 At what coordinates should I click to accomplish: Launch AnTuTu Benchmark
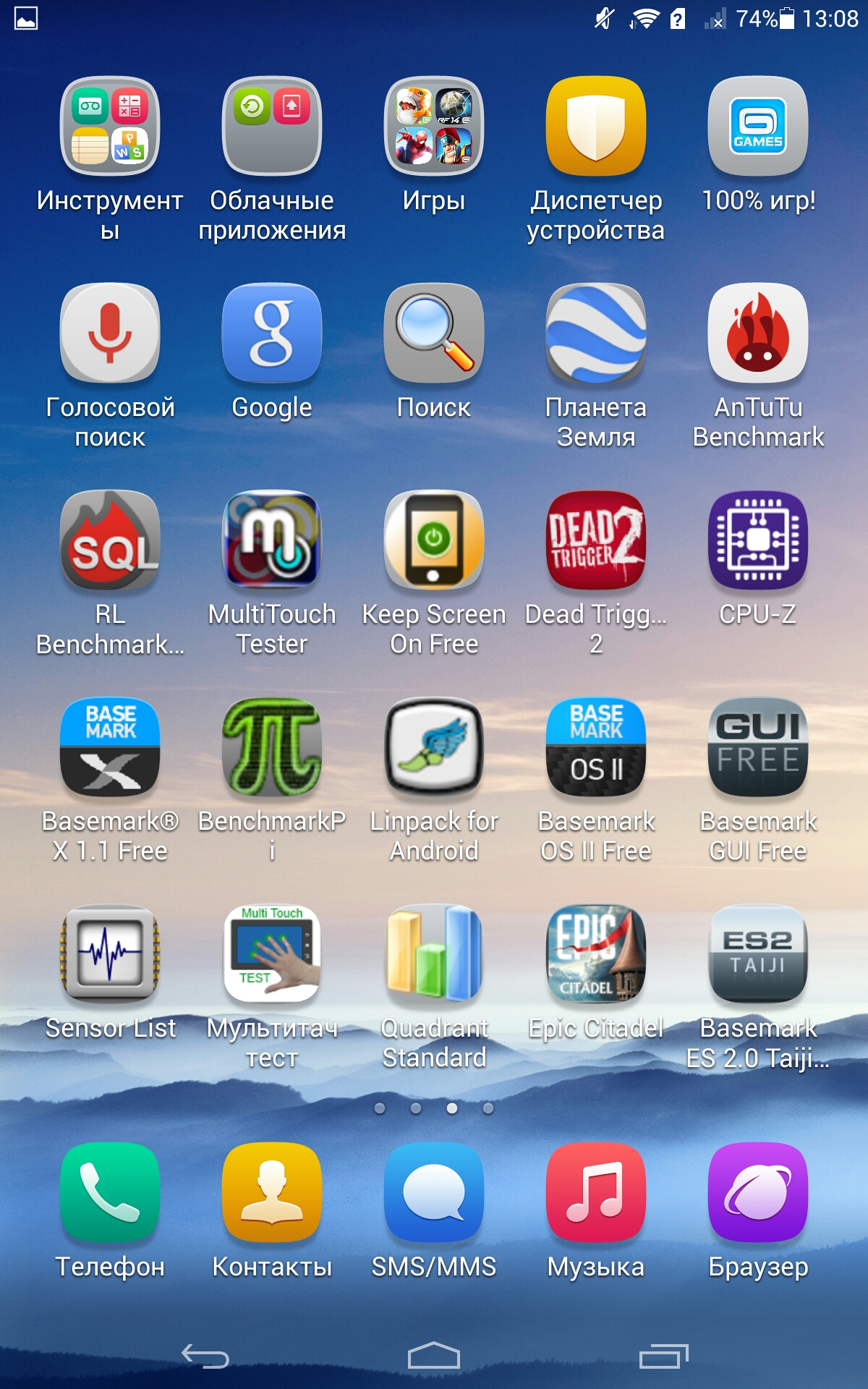click(758, 334)
